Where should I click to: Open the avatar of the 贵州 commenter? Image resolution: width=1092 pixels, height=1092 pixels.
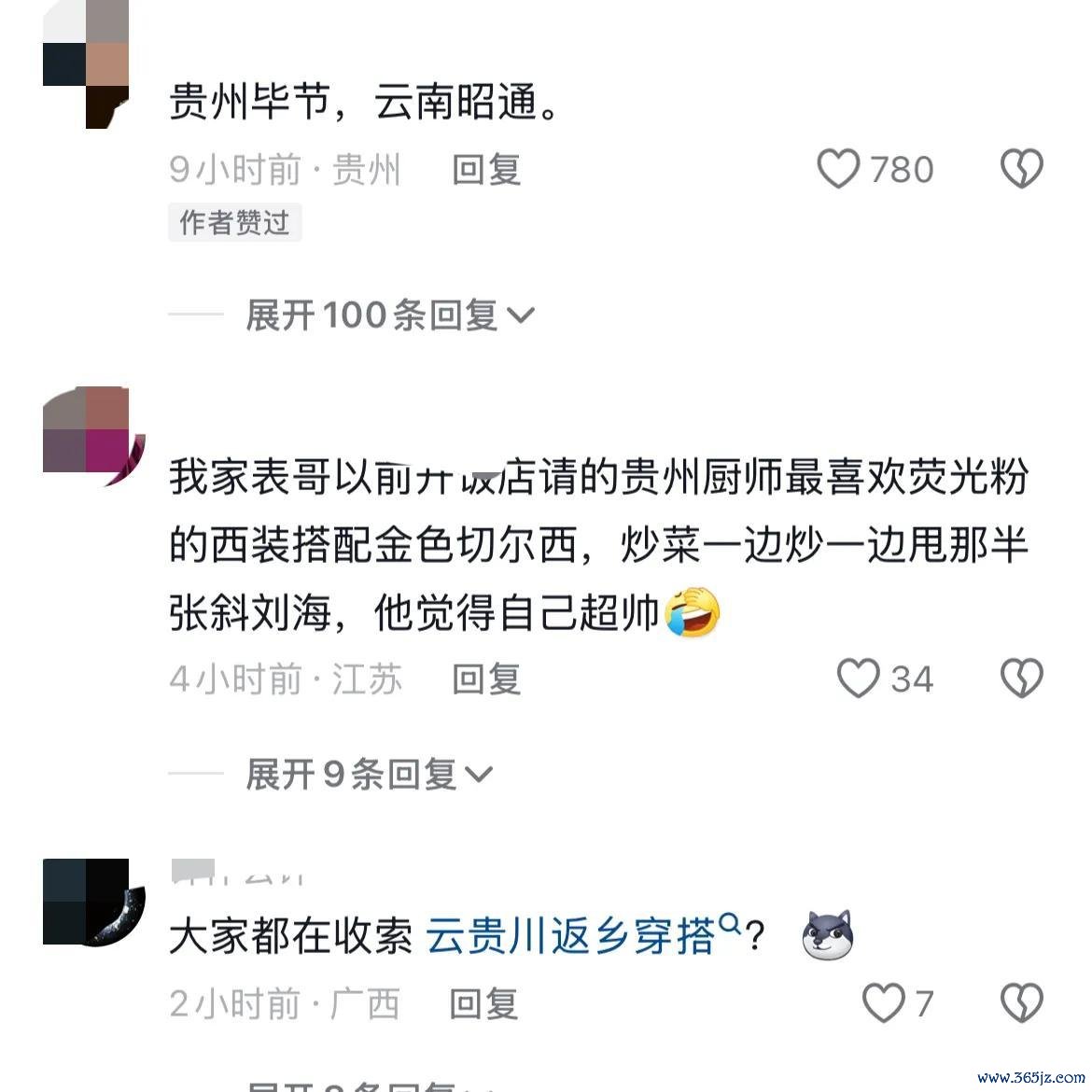[86, 63]
